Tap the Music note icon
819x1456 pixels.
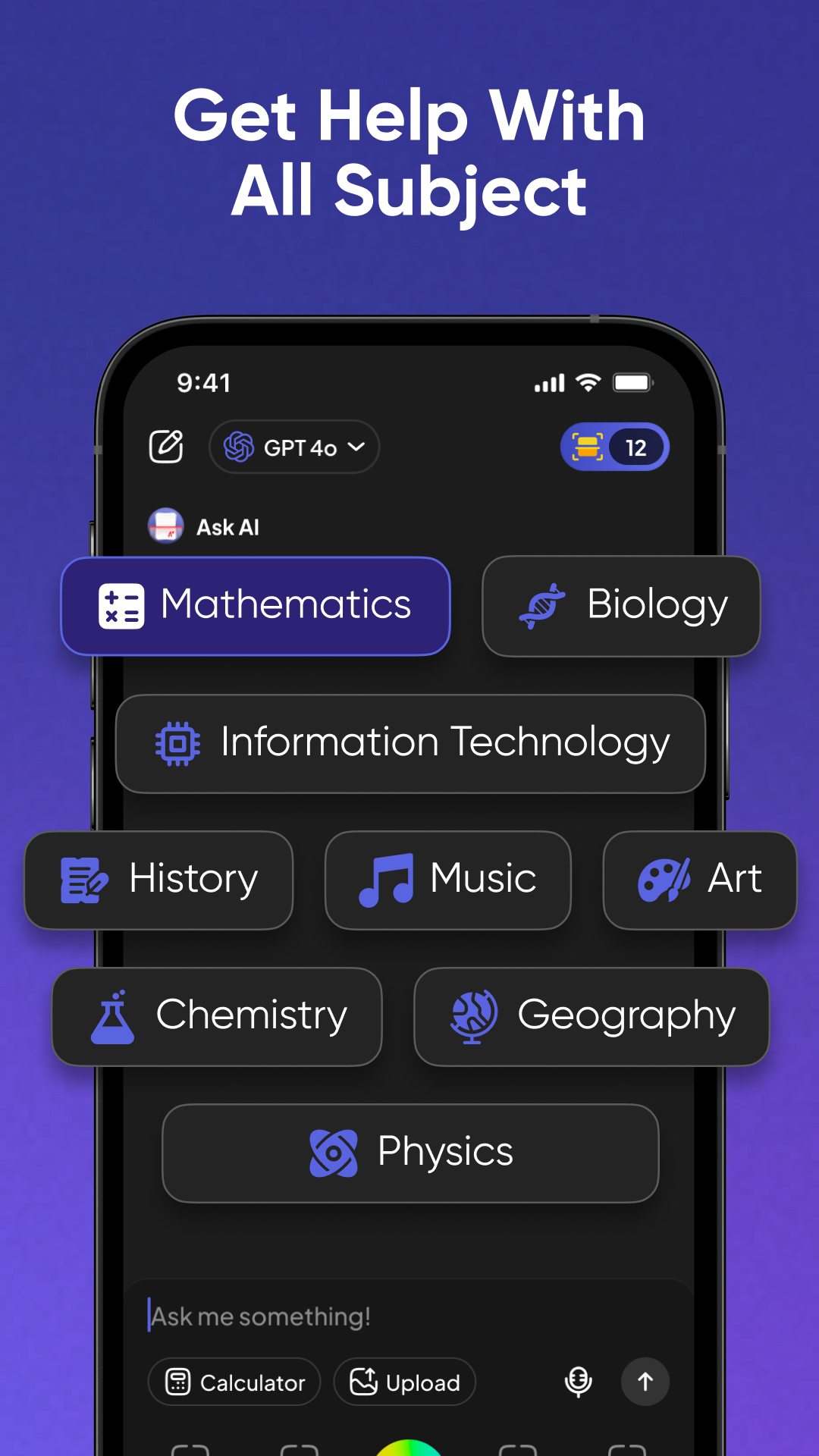pos(388,879)
